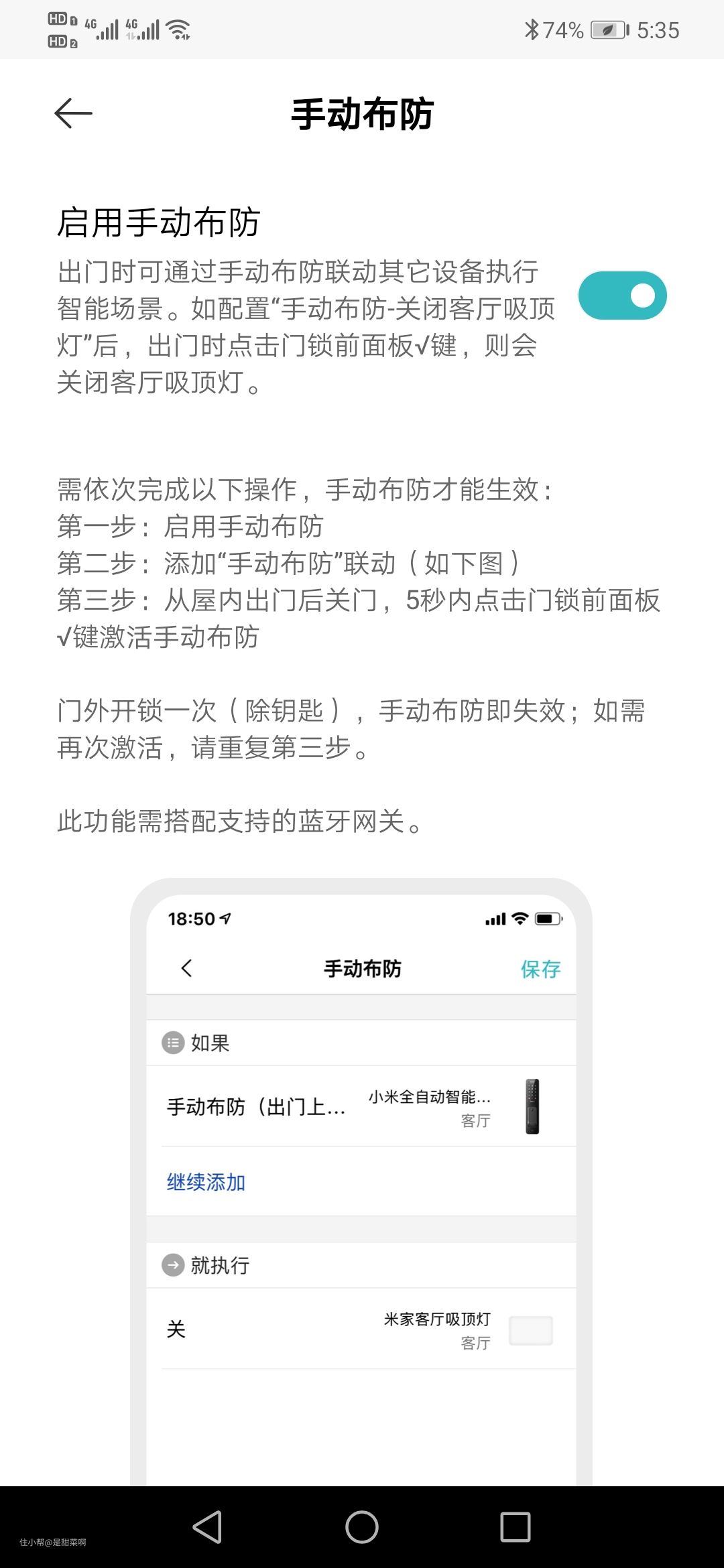Open the recent apps overview

click(x=515, y=1527)
